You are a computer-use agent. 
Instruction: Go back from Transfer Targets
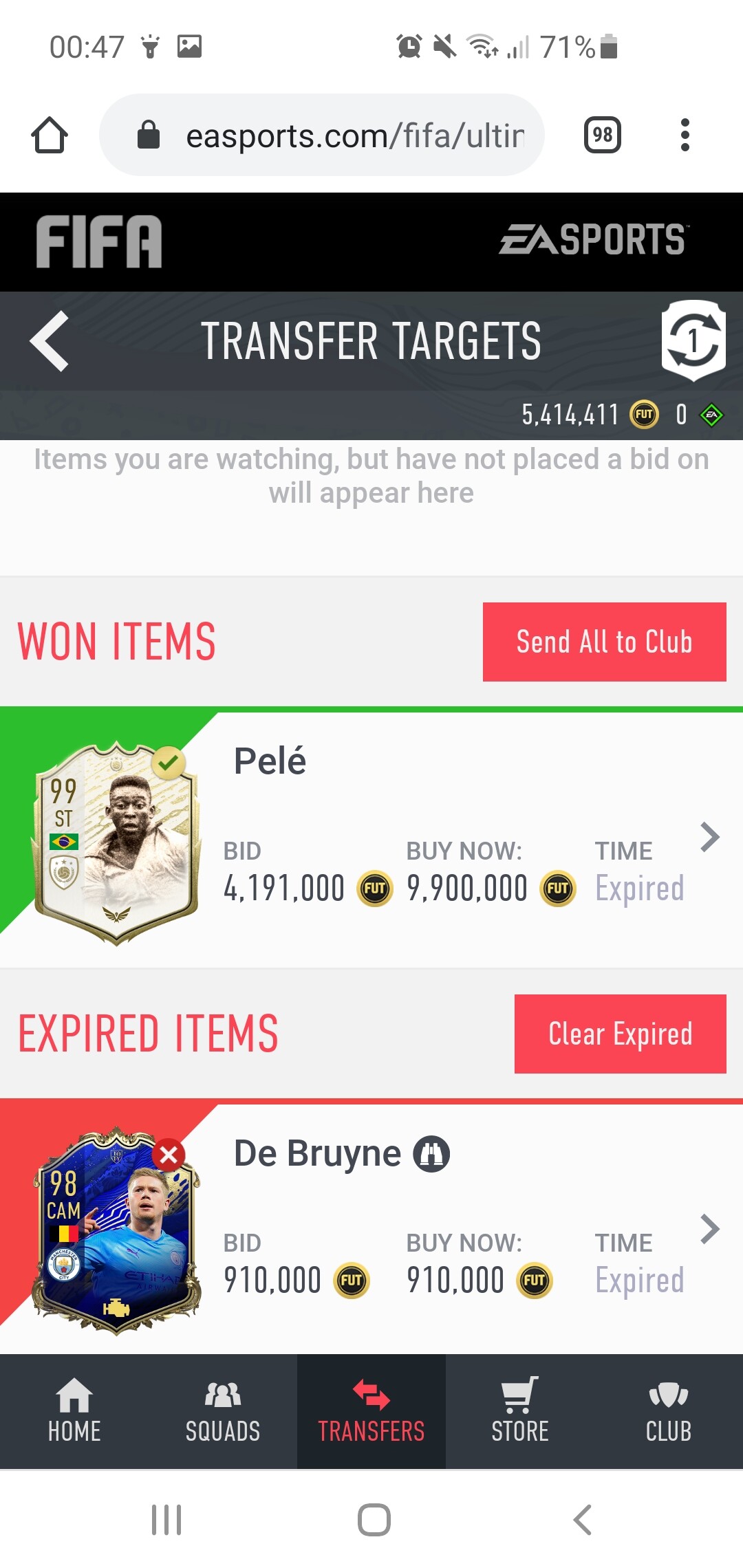point(50,341)
